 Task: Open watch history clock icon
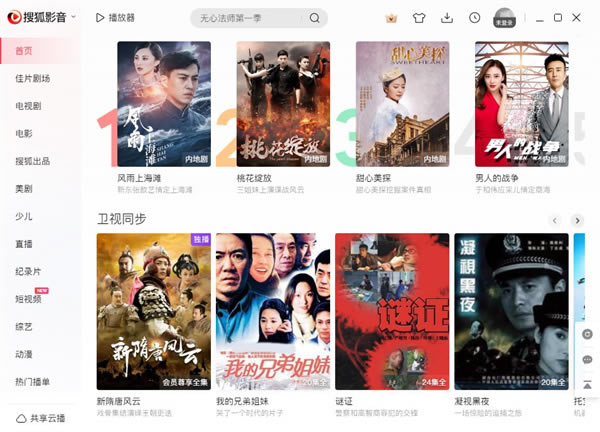click(475, 18)
